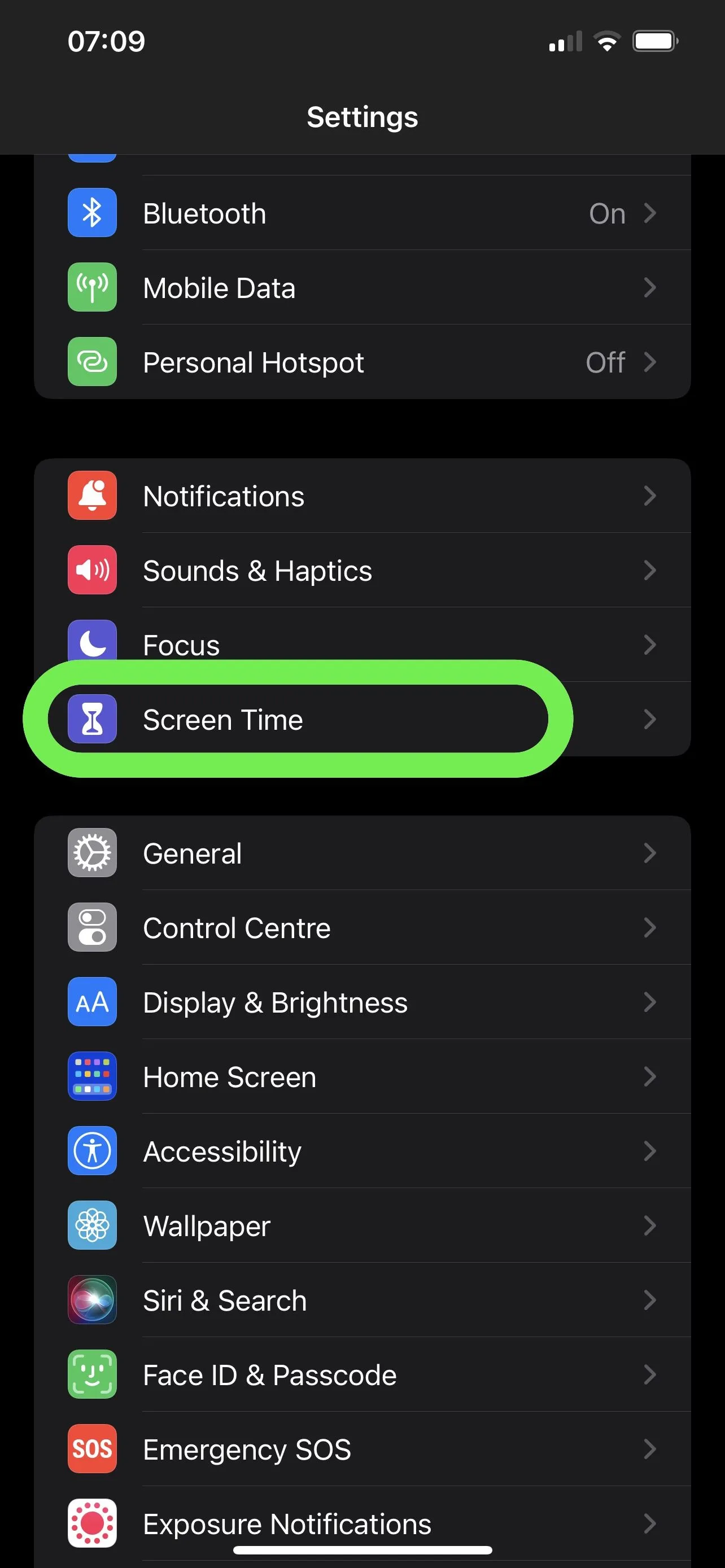Viewport: 725px width, 1568px height.
Task: Go to Face ID & Passcode
Action: (362, 1375)
